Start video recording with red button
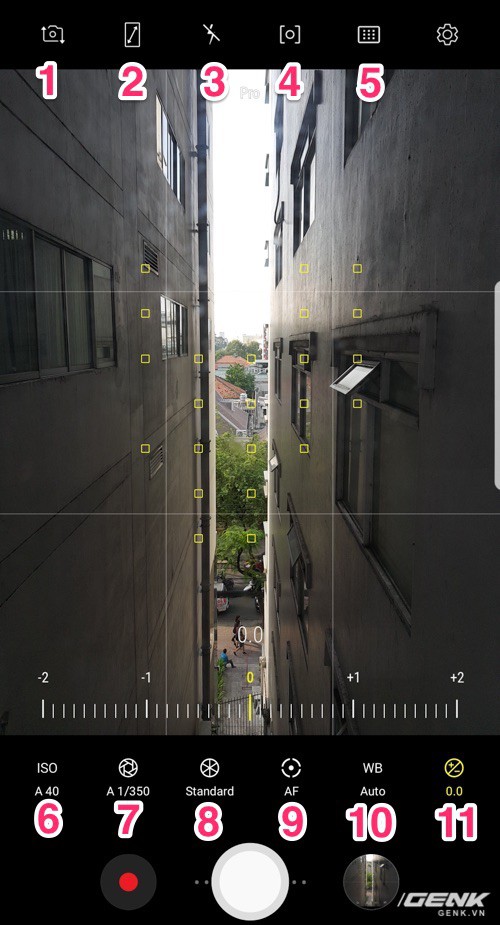Screen dimensions: 500x925 pyautogui.click(x=128, y=882)
